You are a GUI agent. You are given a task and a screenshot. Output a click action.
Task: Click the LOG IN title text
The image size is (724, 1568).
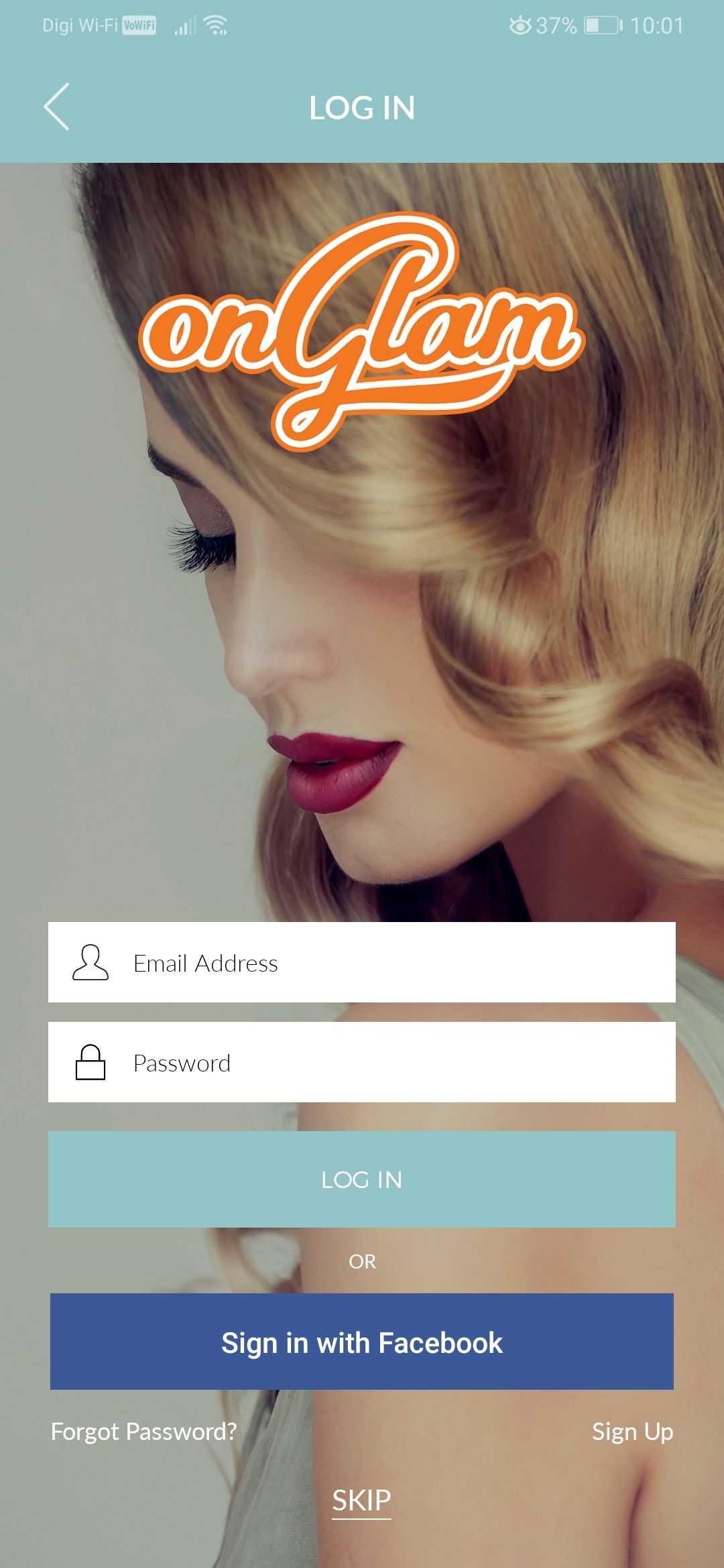pos(362,107)
